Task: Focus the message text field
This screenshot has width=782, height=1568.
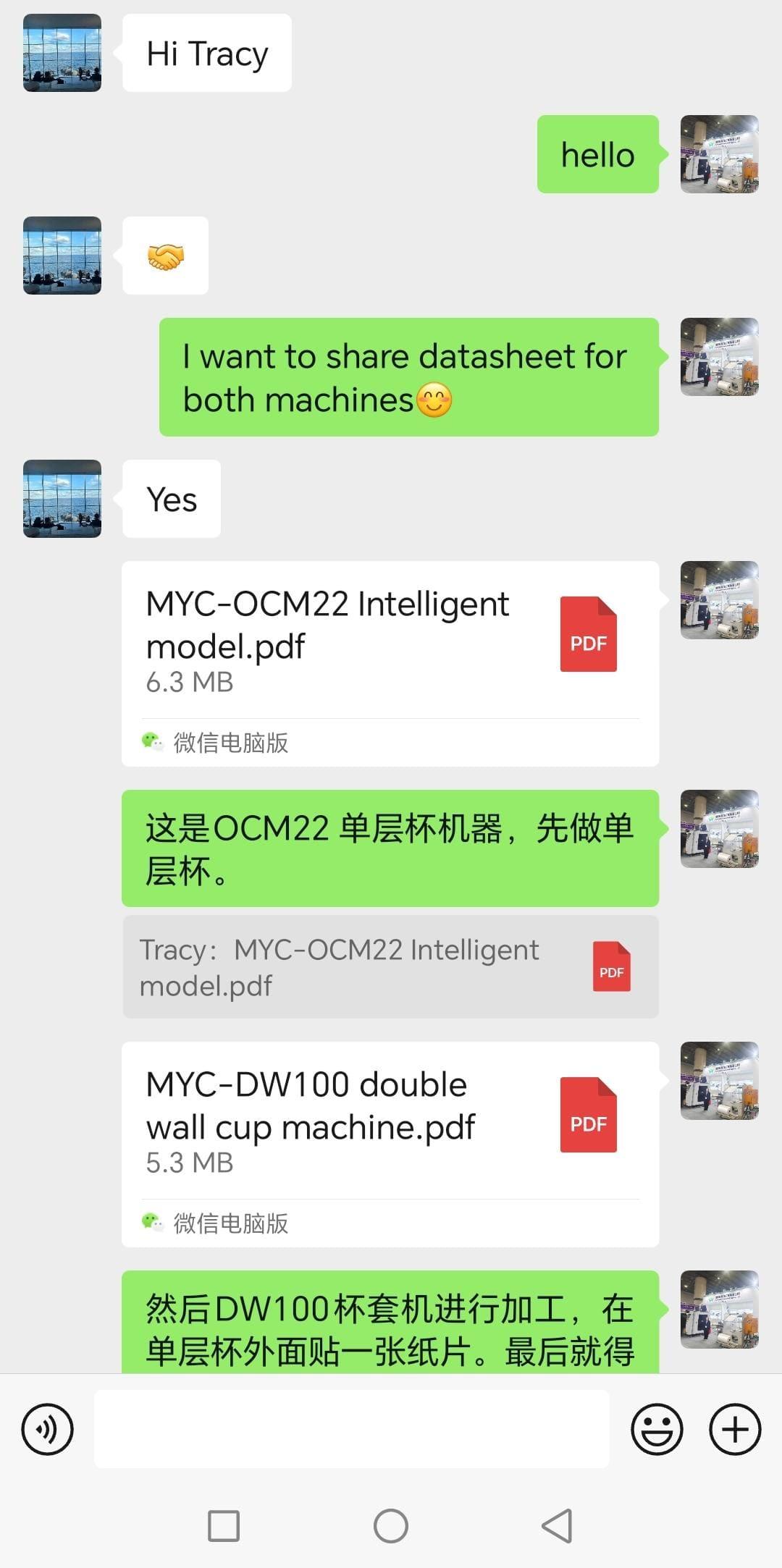Action: [351, 1429]
